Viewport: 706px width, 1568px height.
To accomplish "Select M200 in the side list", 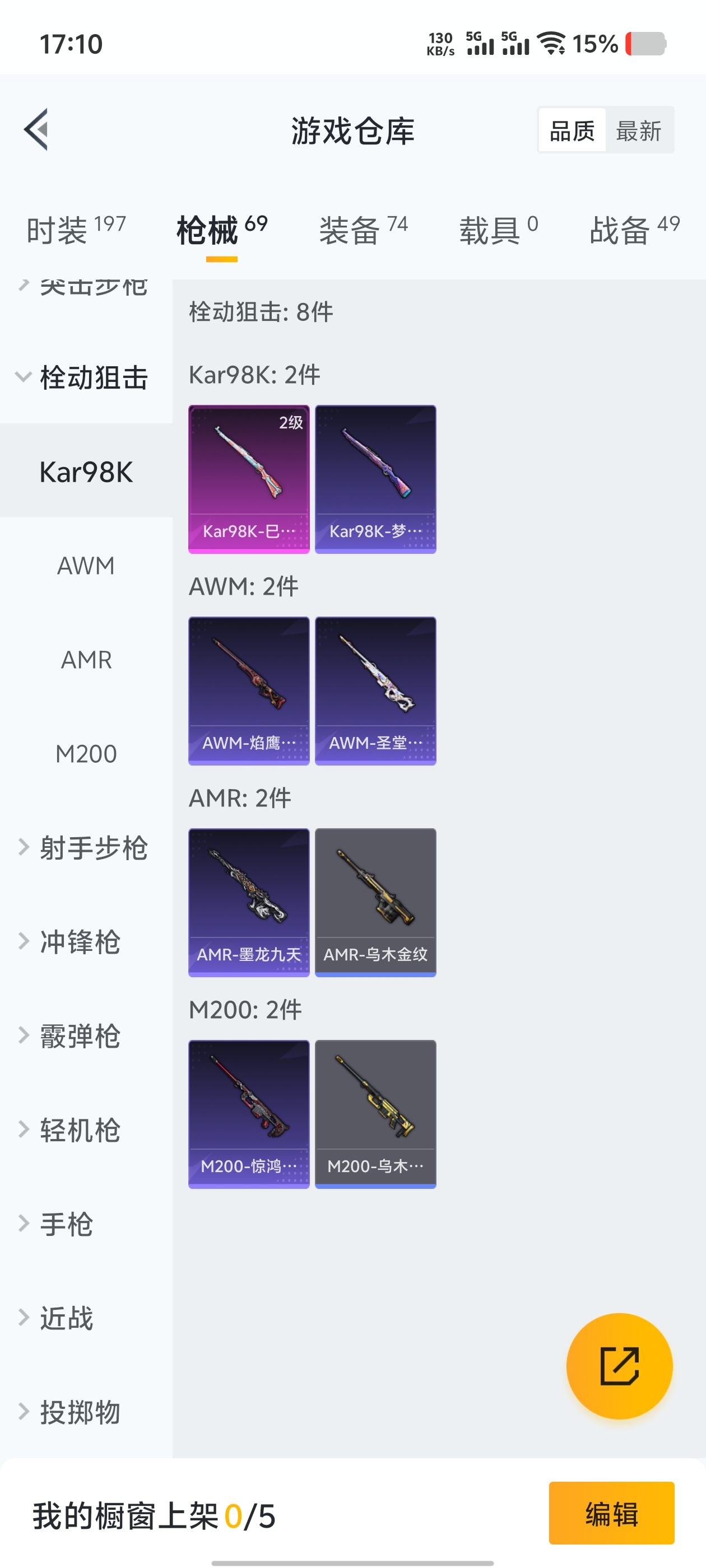I will pyautogui.click(x=86, y=754).
